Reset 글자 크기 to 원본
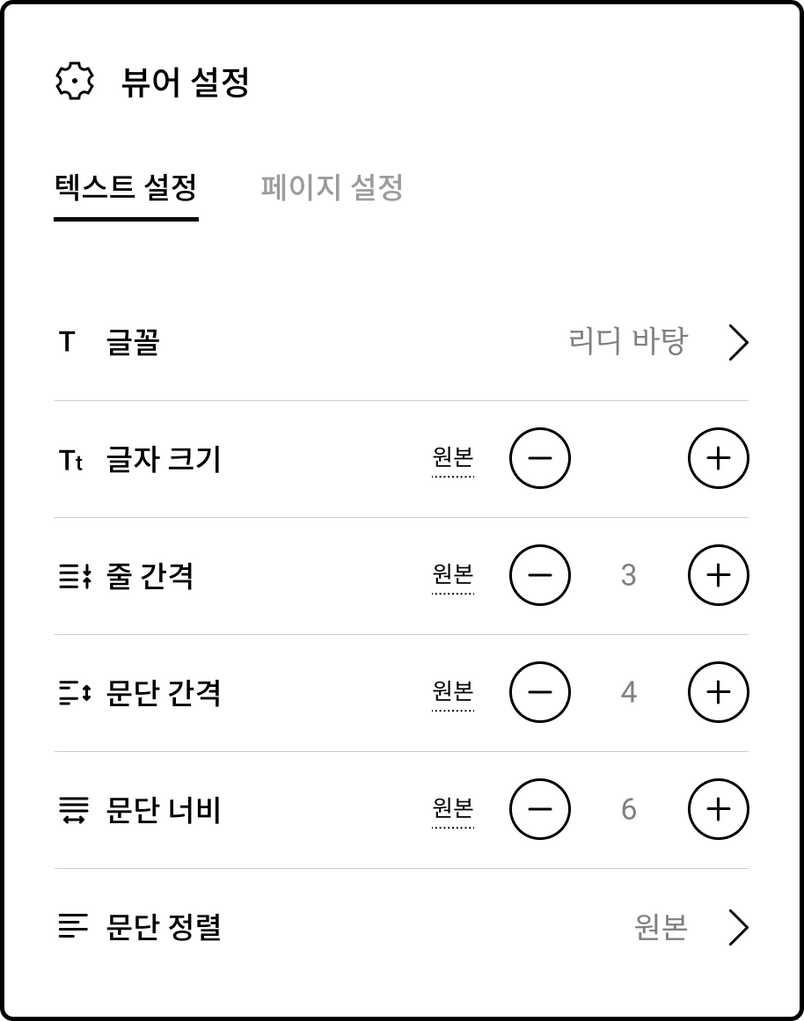 [453, 459]
